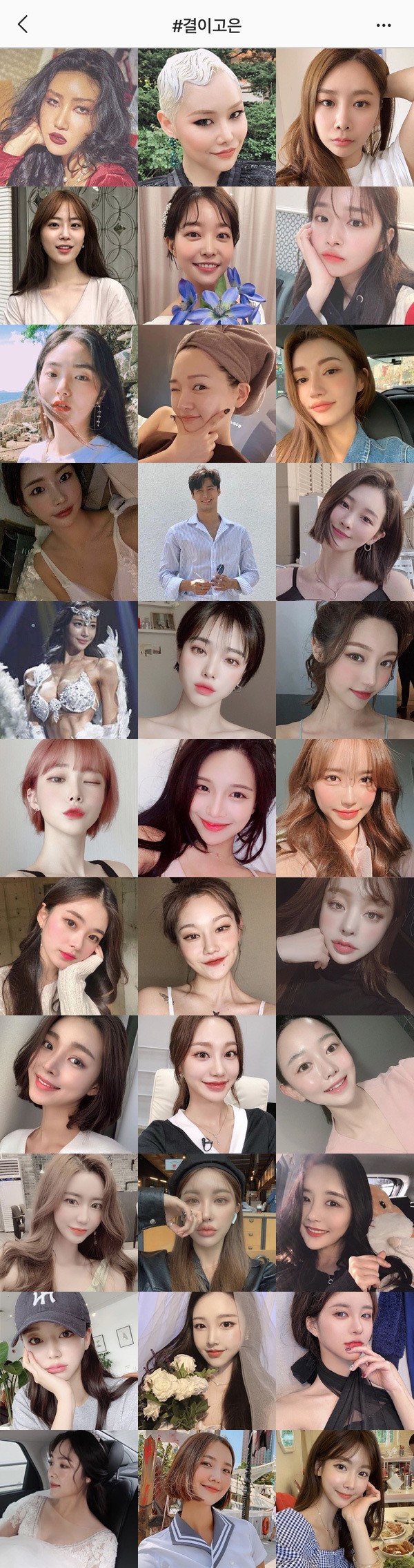414x1568 pixels.
Task: Open the seaside rocks photo with long earrings
Action: point(68,393)
